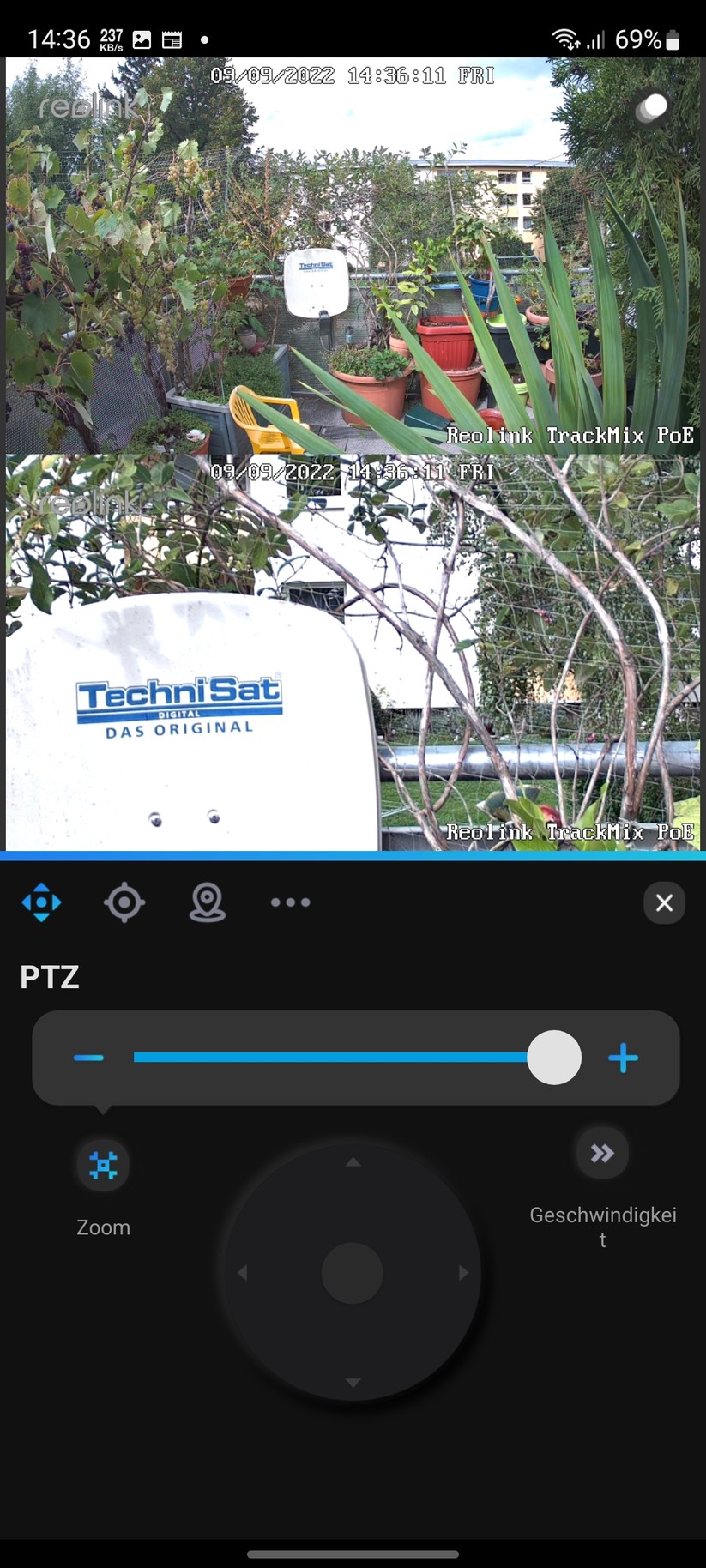This screenshot has width=706, height=1568.
Task: Open the calibration crosshair icon
Action: coord(124,902)
